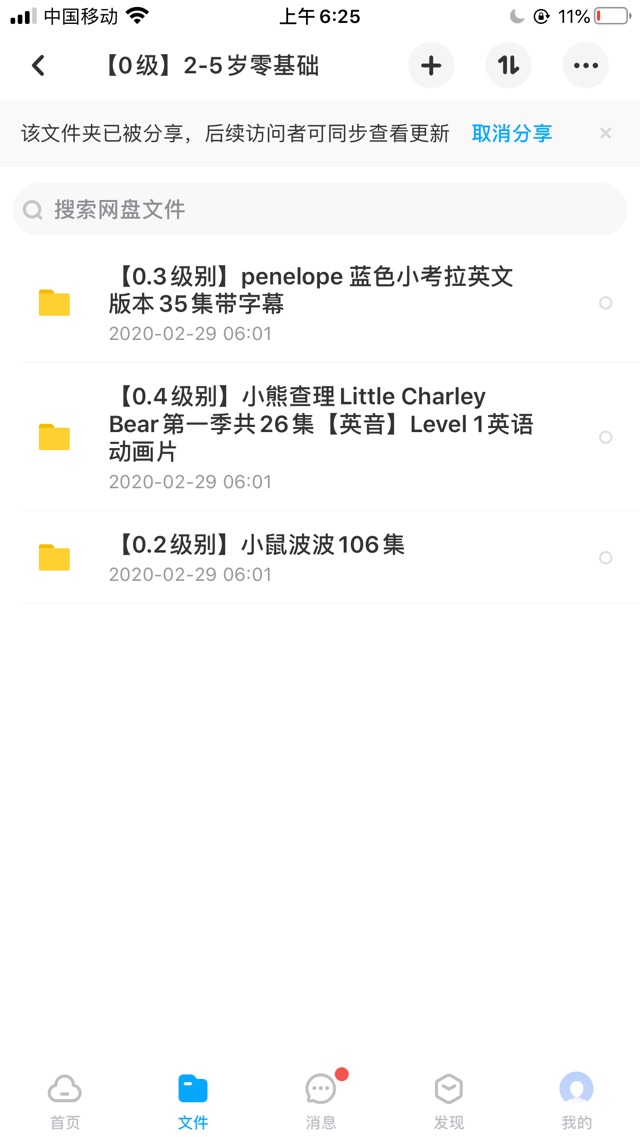
Task: Open the 小鼠波波106集 folder
Action: point(320,557)
